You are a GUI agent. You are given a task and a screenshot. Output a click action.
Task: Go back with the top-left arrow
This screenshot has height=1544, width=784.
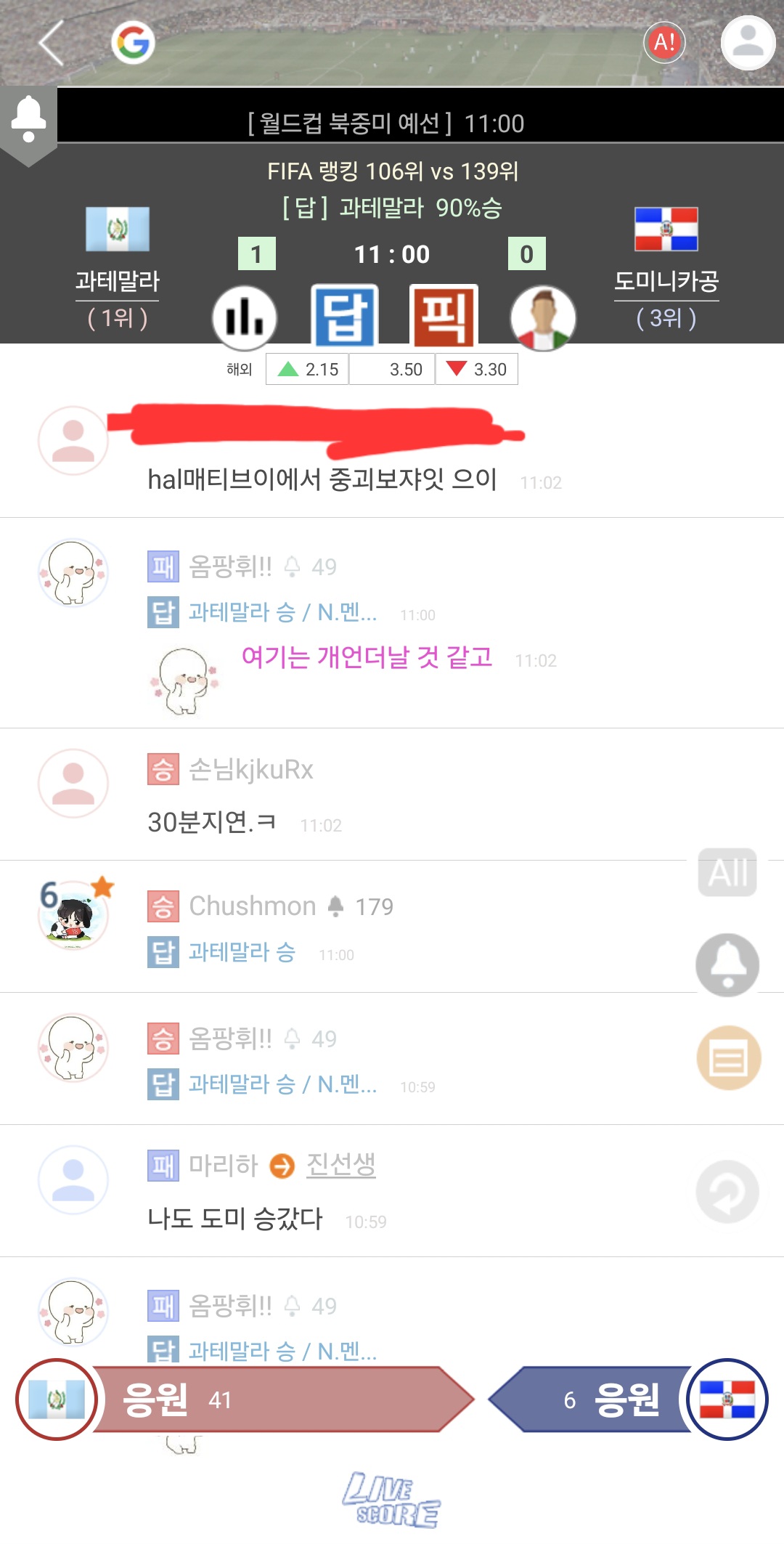coord(51,43)
